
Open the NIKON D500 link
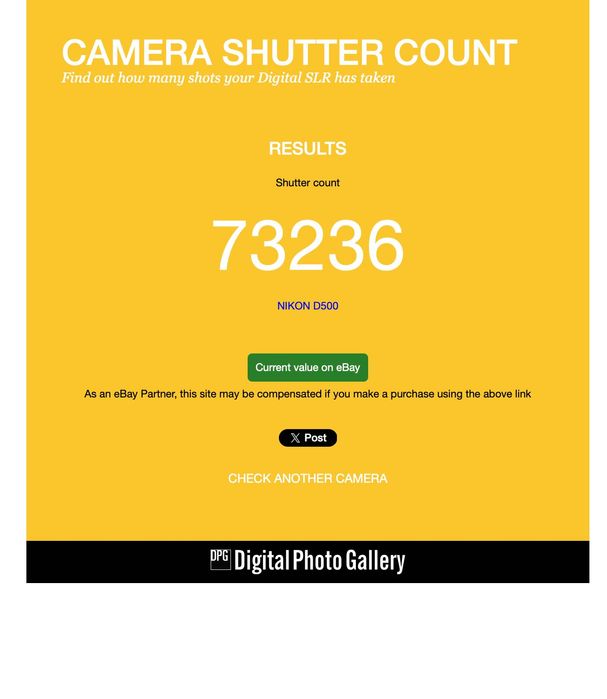coord(307,306)
